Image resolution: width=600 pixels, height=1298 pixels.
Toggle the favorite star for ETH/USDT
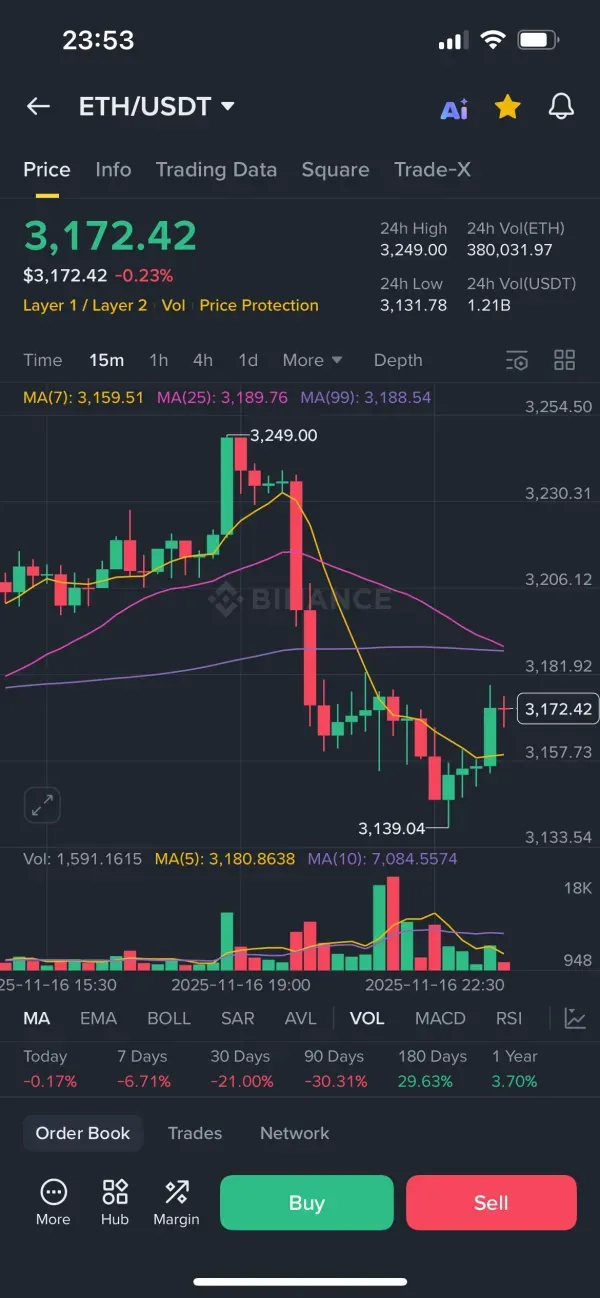[x=508, y=107]
